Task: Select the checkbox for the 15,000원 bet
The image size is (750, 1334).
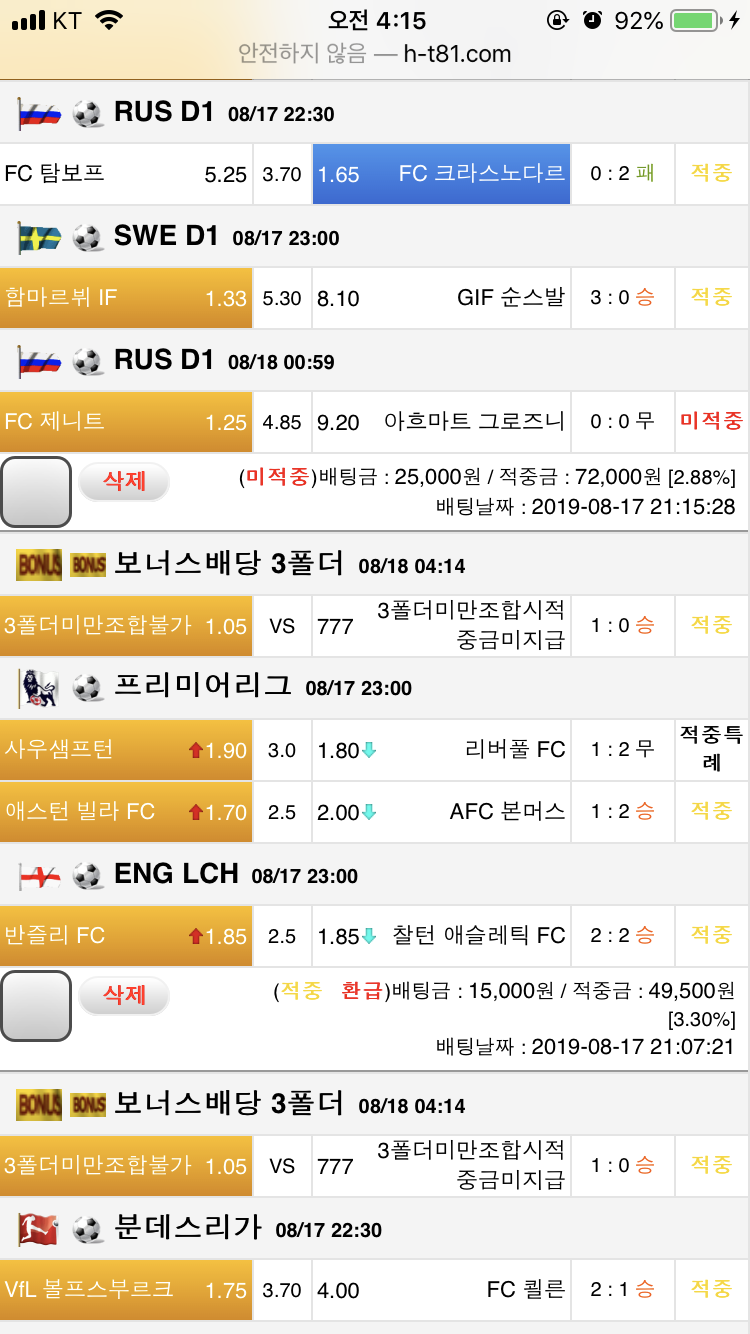Action: click(36, 1005)
